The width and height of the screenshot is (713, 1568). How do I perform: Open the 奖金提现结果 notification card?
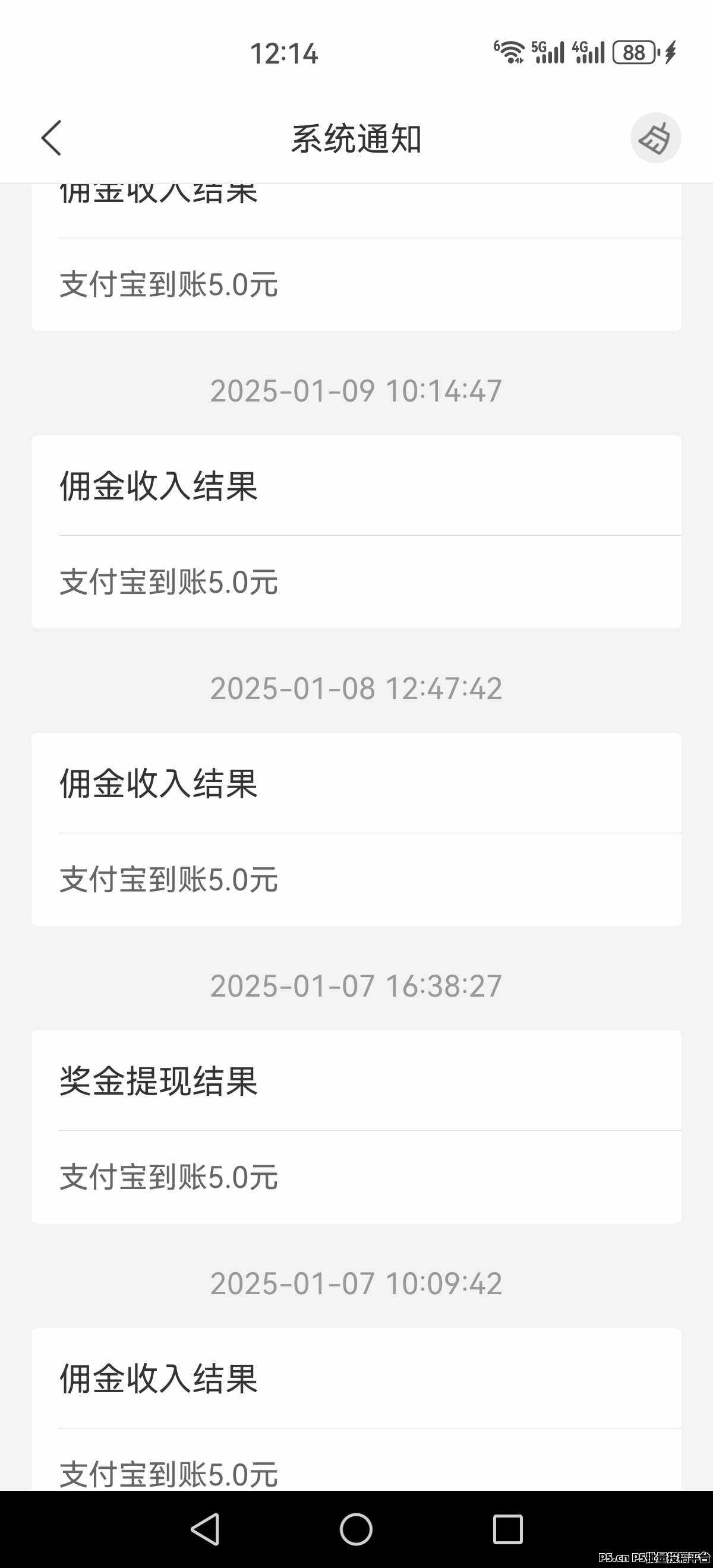[x=356, y=1127]
